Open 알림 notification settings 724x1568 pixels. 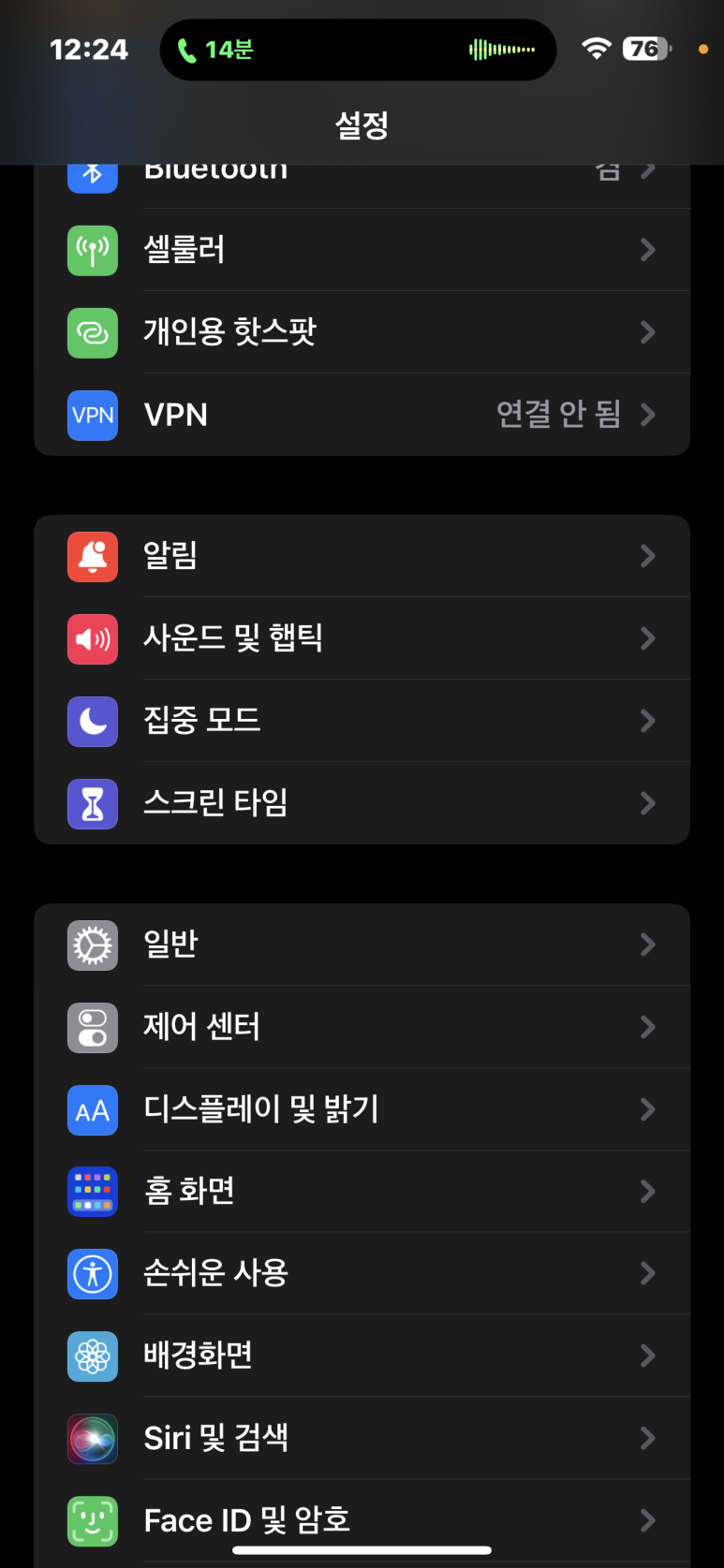coord(361,556)
